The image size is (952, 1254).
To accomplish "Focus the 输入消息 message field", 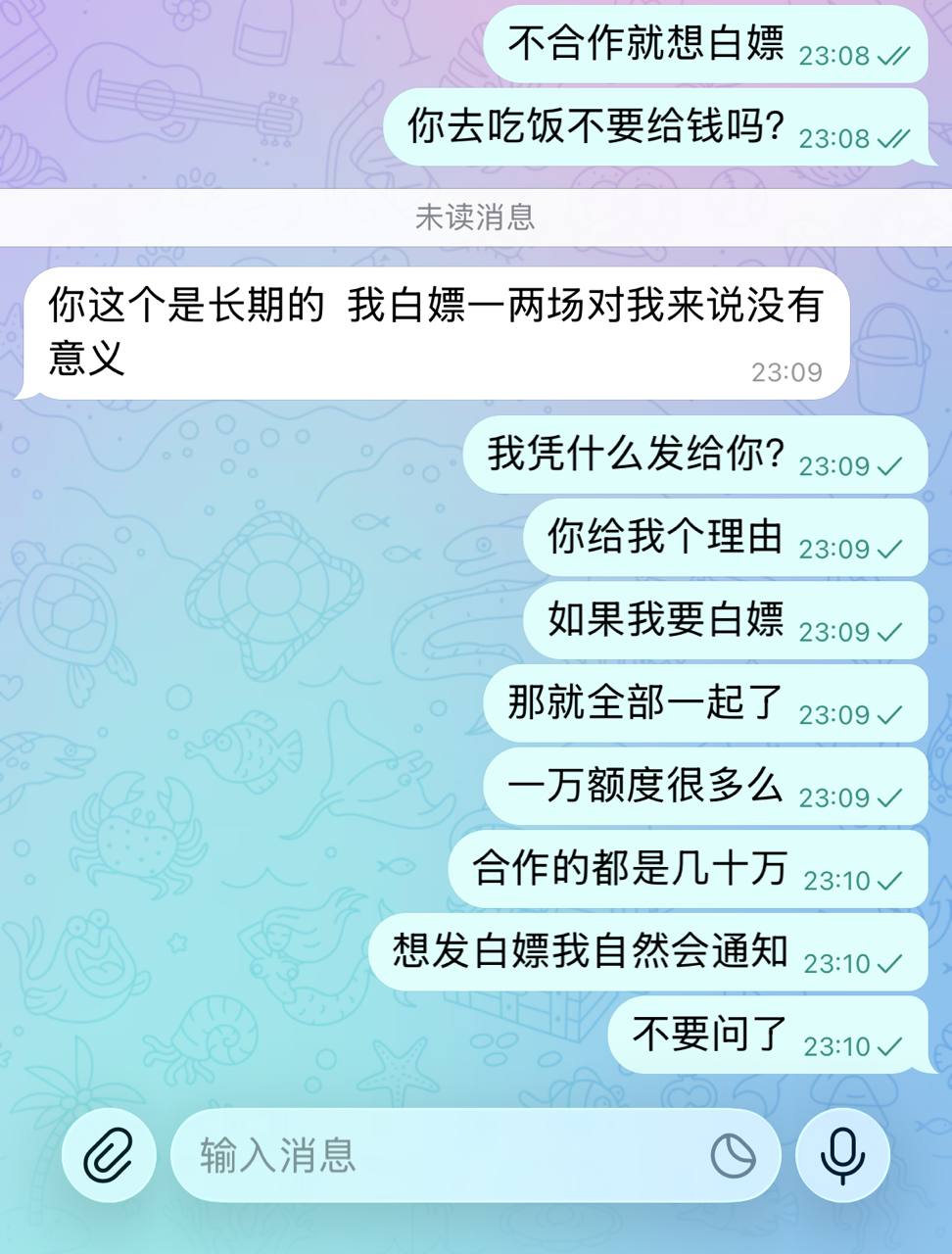I will tap(431, 1155).
